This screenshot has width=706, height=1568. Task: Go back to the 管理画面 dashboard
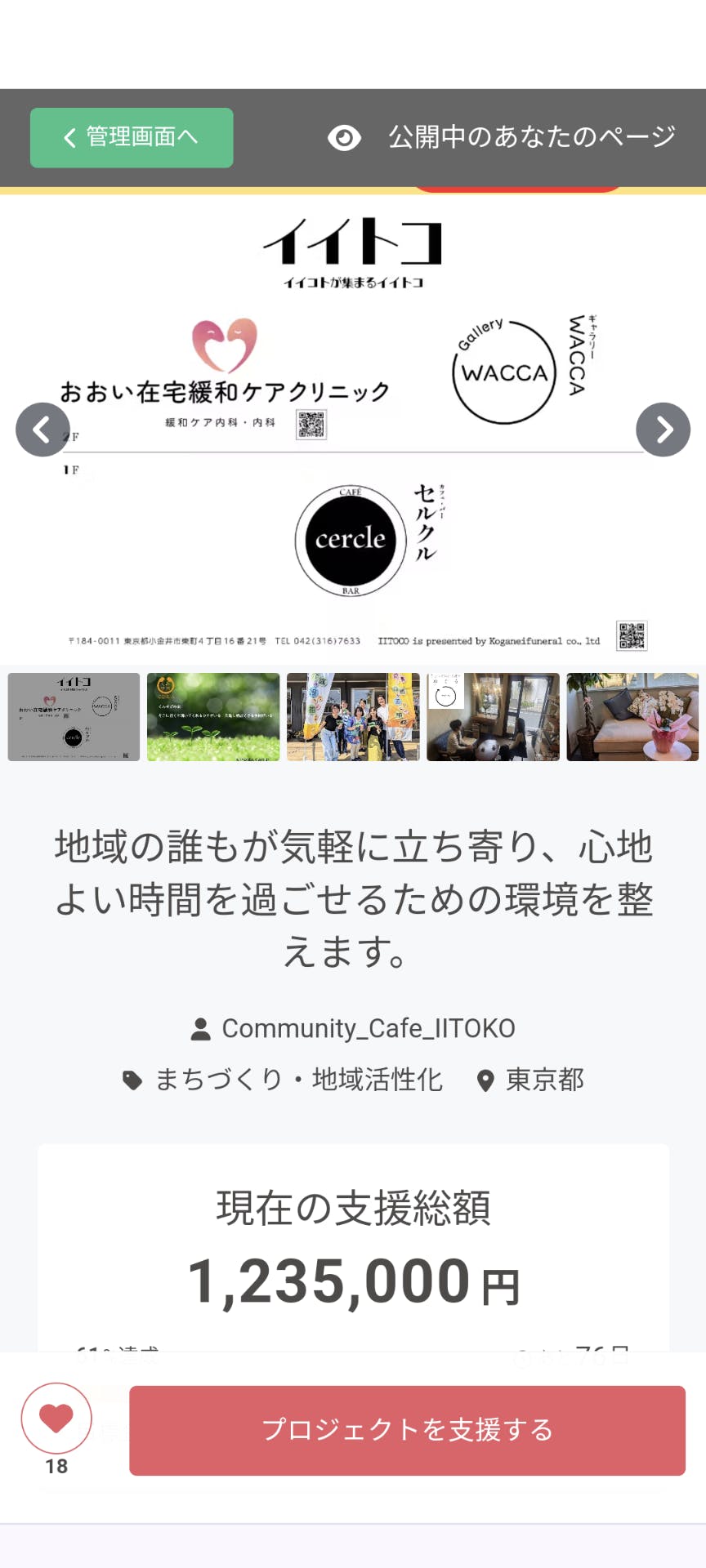pyautogui.click(x=132, y=137)
